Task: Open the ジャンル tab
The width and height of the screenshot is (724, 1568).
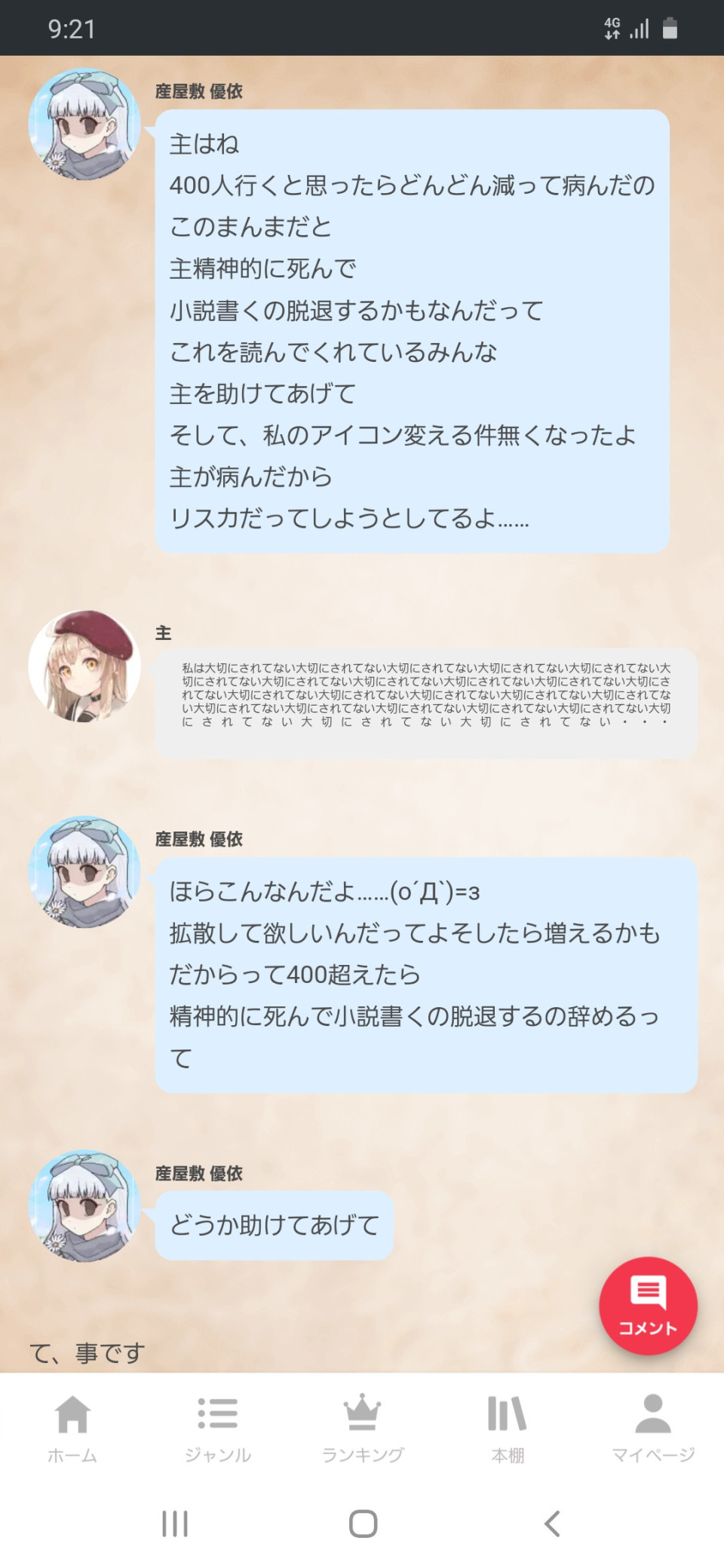Action: [x=218, y=1427]
